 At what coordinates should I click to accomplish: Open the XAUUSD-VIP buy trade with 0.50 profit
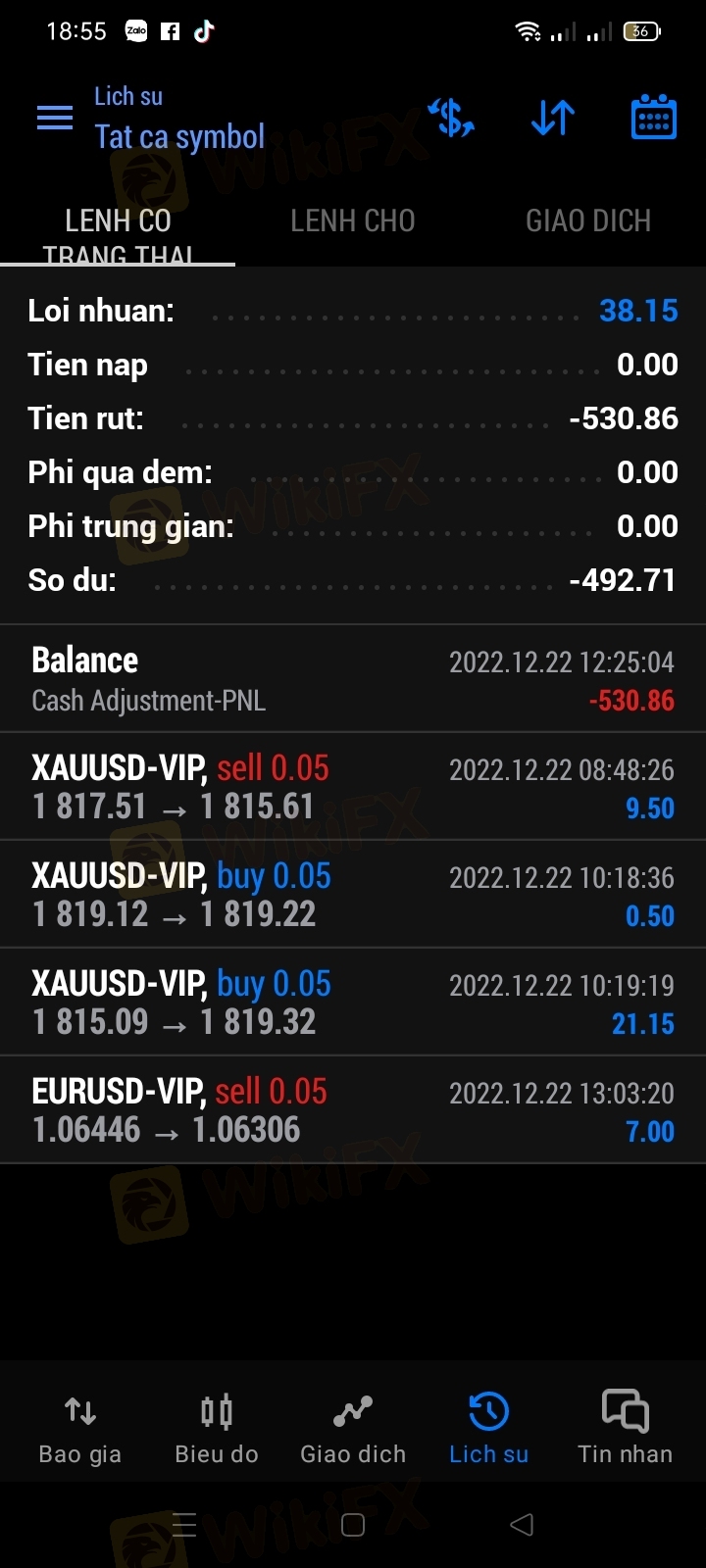pyautogui.click(x=353, y=895)
